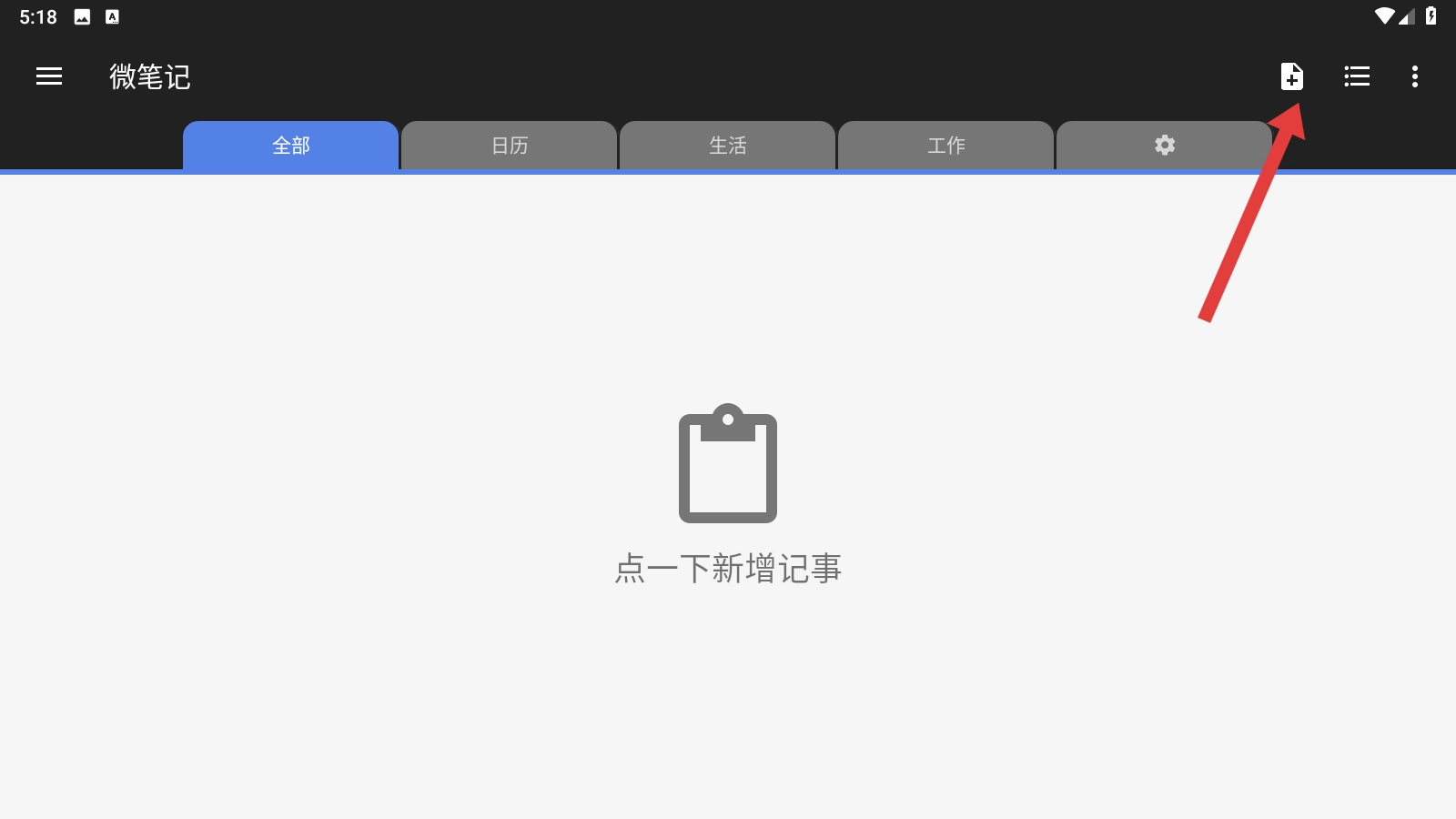
Task: Open the 工作 tab
Action: [945, 146]
